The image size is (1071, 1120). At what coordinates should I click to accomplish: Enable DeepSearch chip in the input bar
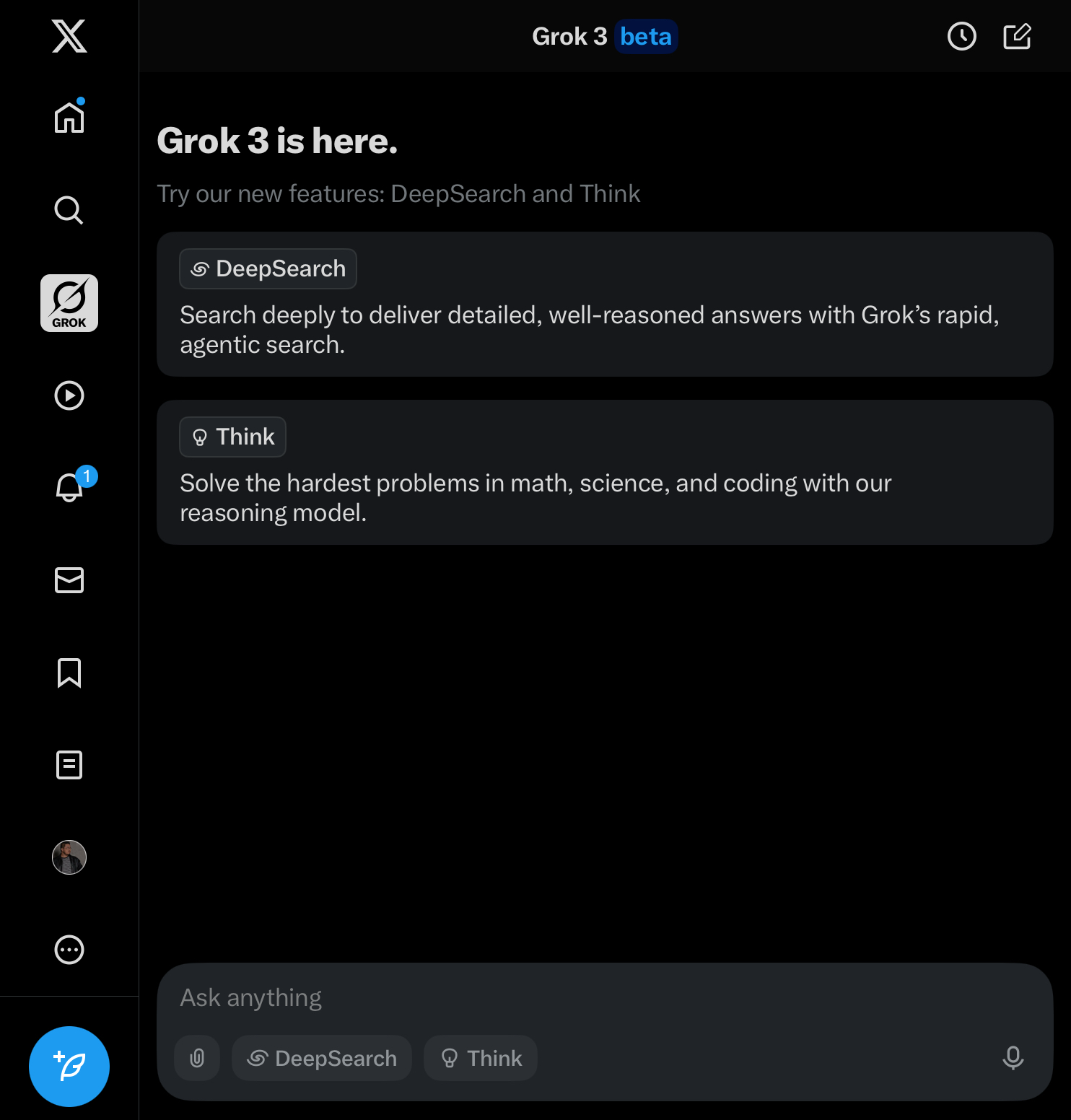tap(322, 1058)
